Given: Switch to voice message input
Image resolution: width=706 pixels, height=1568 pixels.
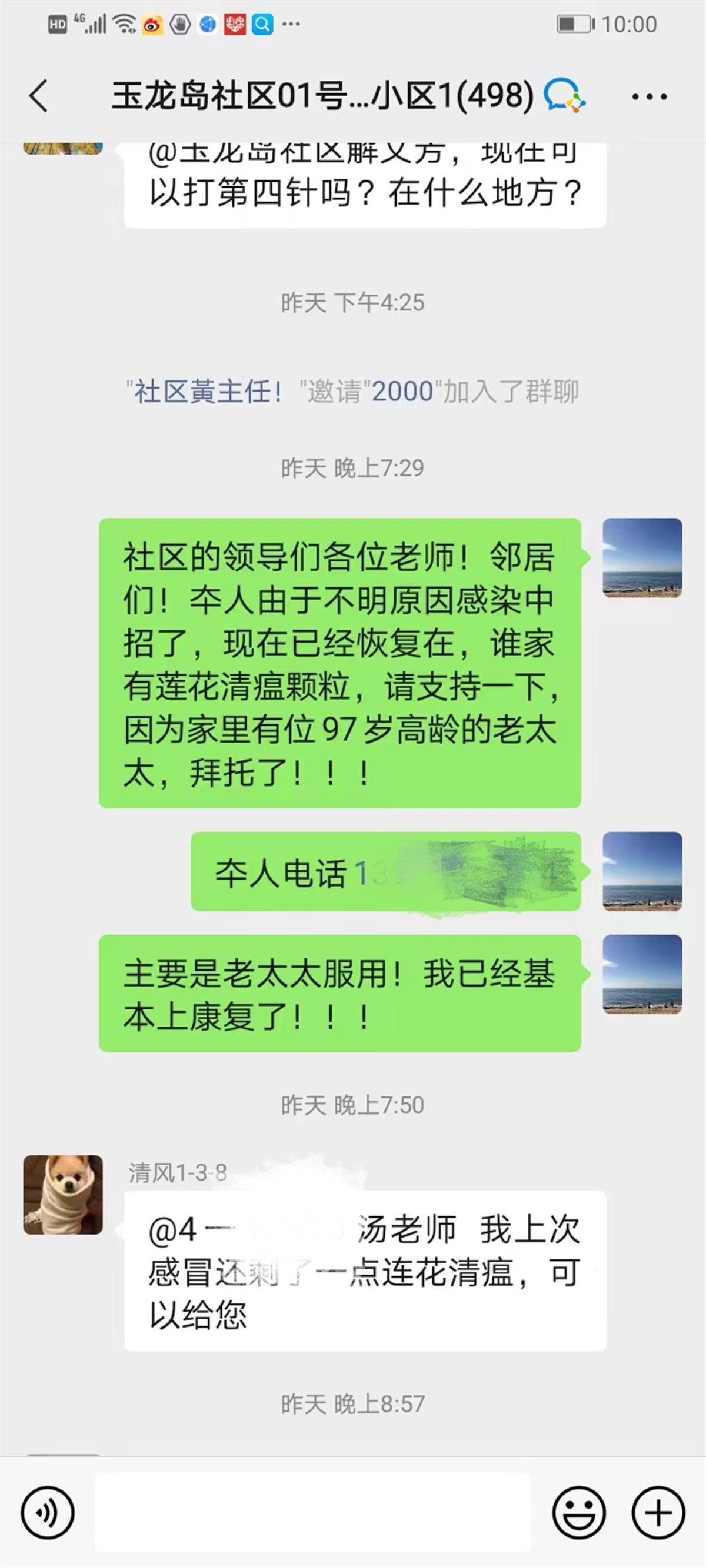Looking at the screenshot, I should (48, 1512).
